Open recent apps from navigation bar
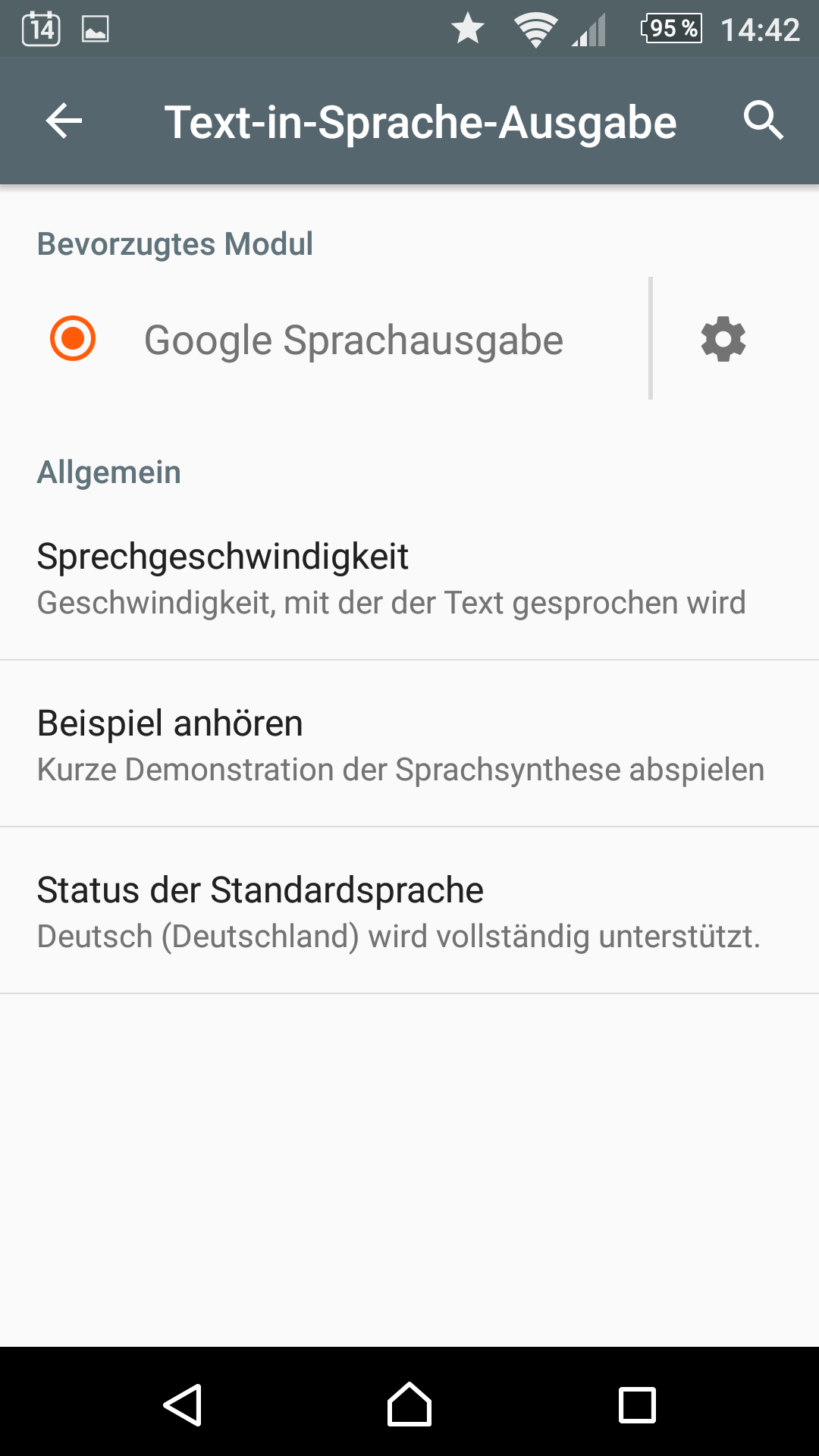Viewport: 819px width, 1456px height. [637, 1404]
